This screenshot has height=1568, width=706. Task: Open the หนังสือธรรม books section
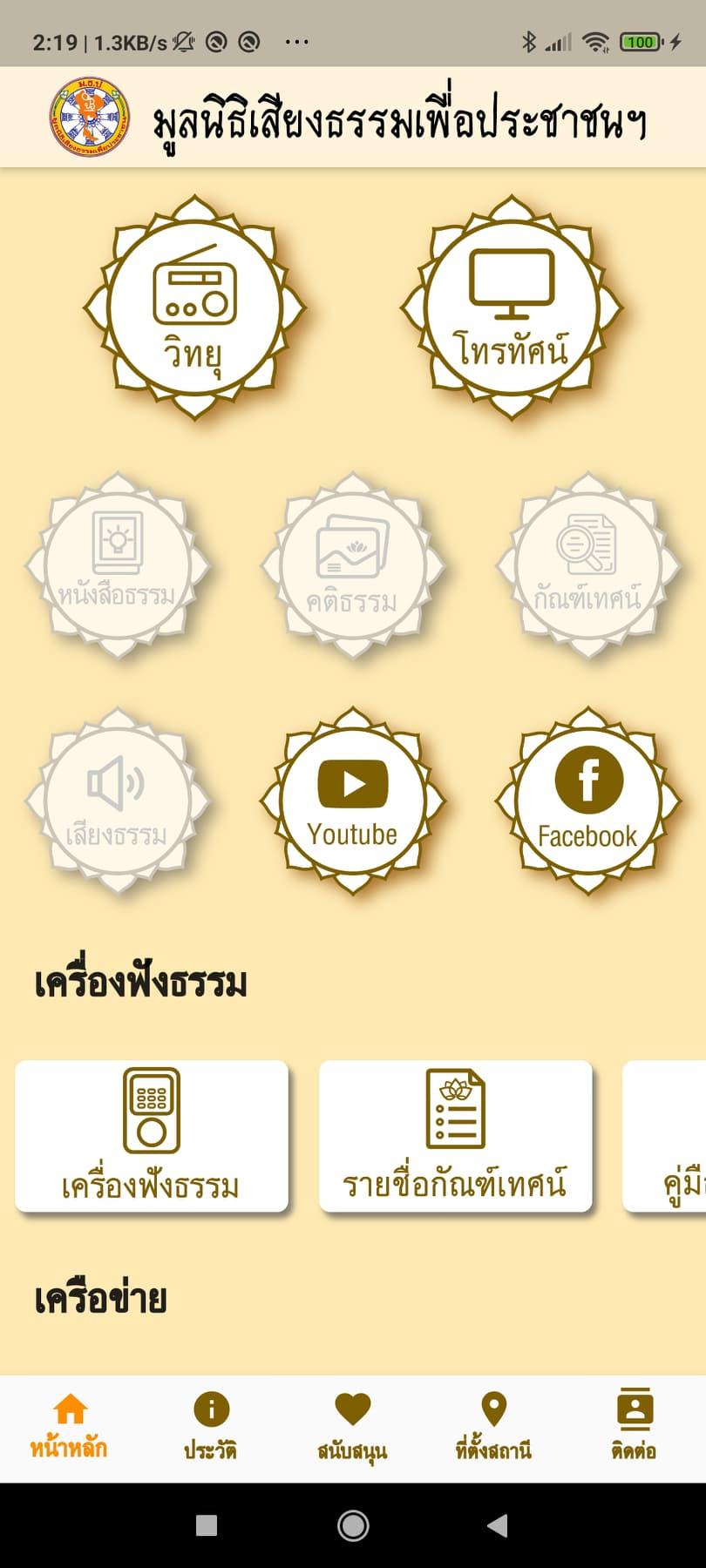pos(118,566)
